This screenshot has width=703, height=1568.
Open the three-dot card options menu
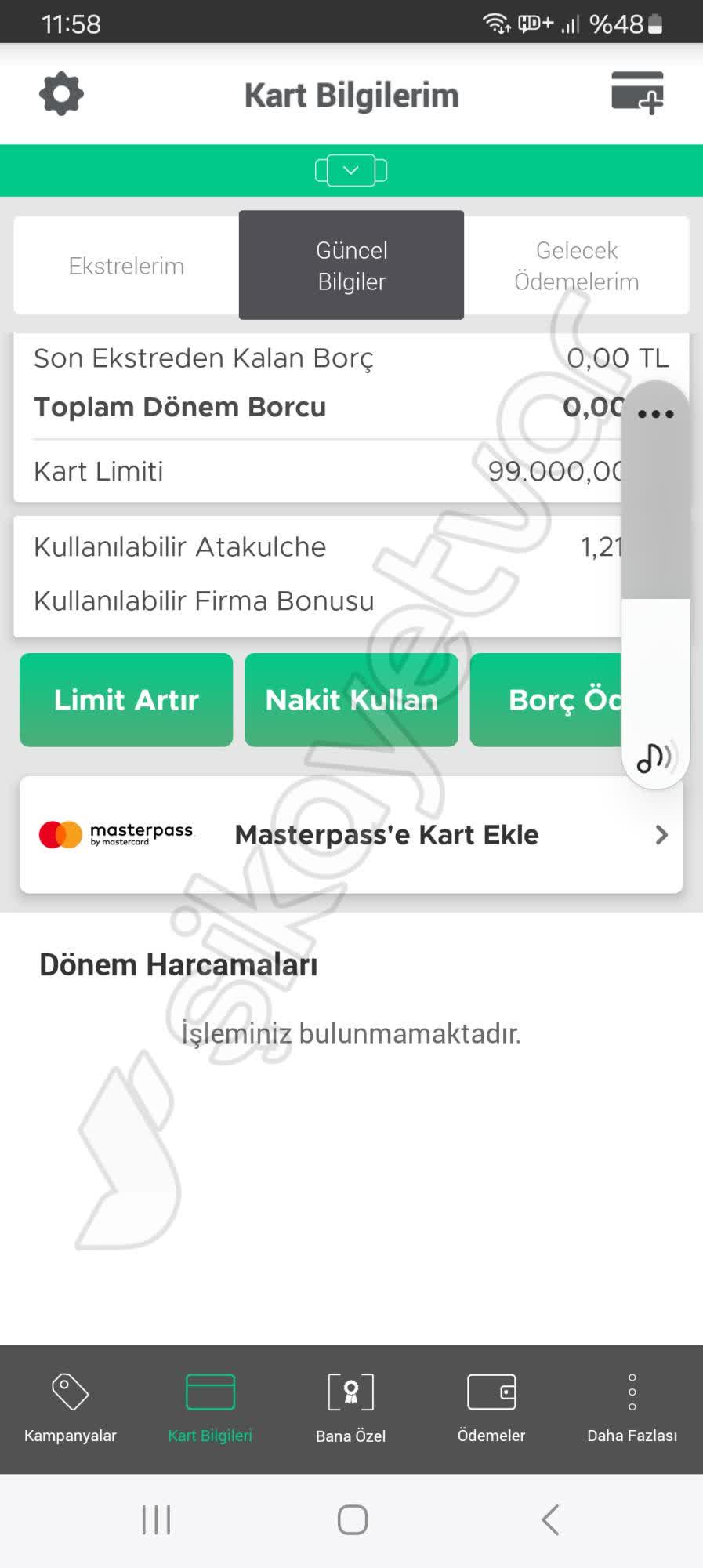point(655,413)
